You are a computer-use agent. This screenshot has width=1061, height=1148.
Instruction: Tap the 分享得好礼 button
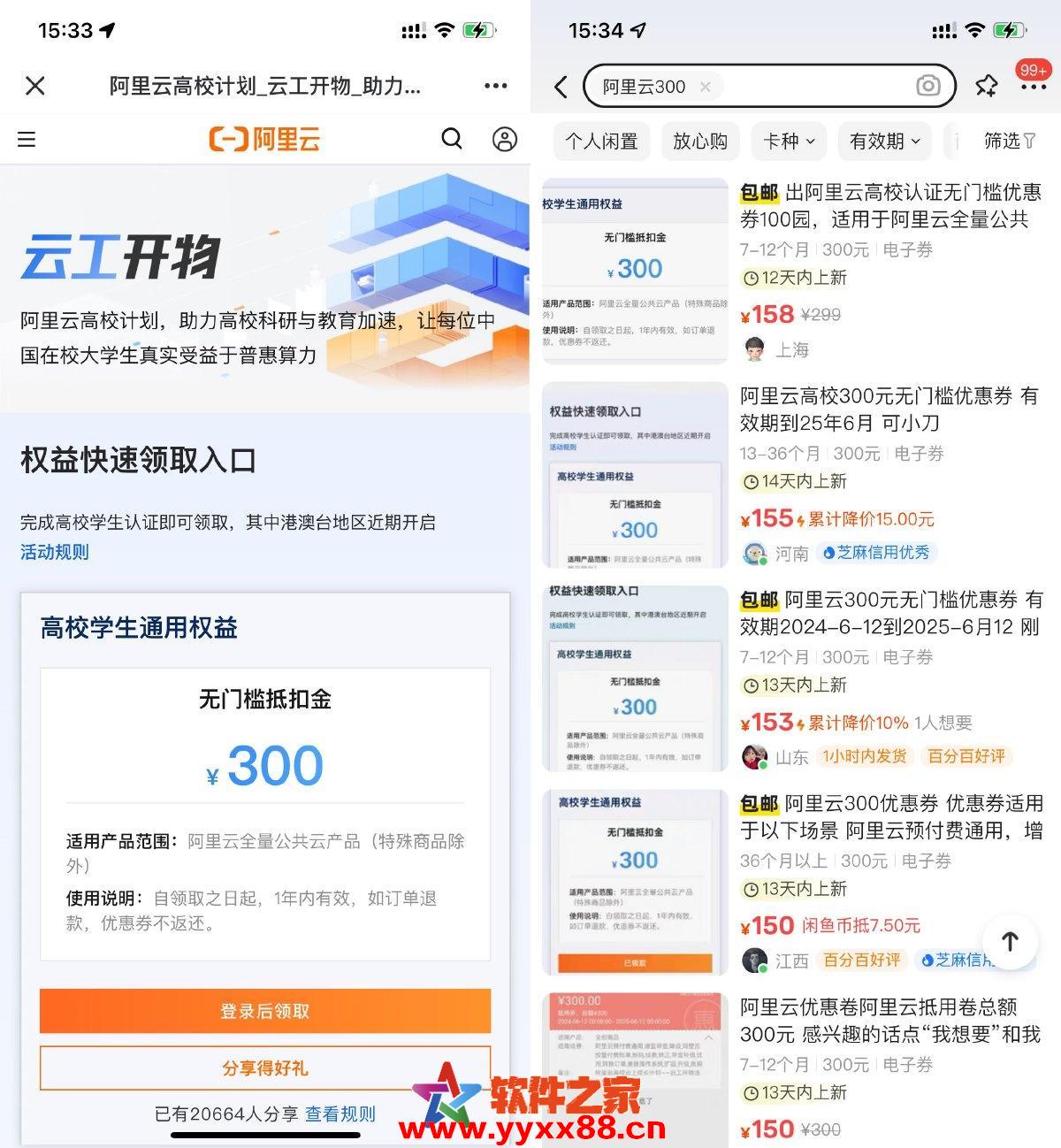(264, 1068)
